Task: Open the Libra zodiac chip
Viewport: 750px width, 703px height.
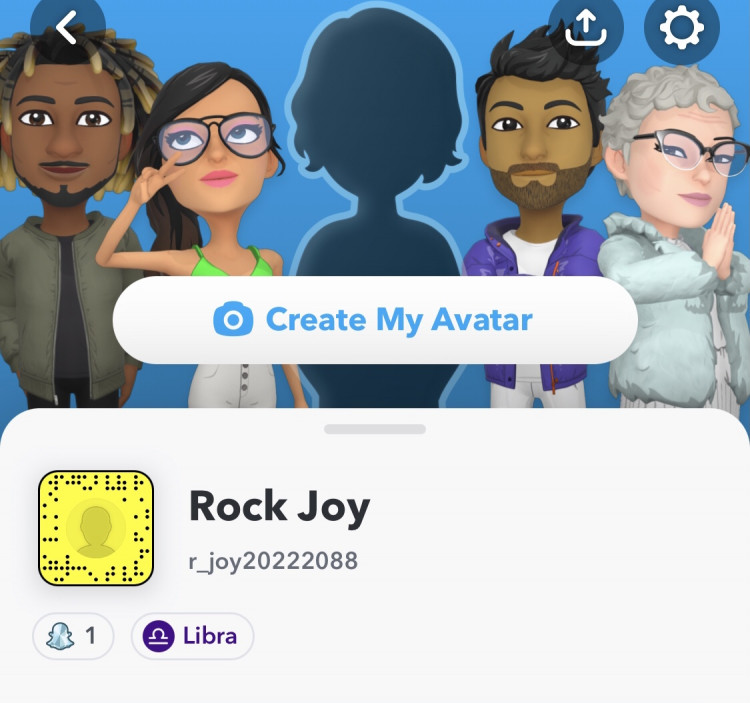Action: 192,636
